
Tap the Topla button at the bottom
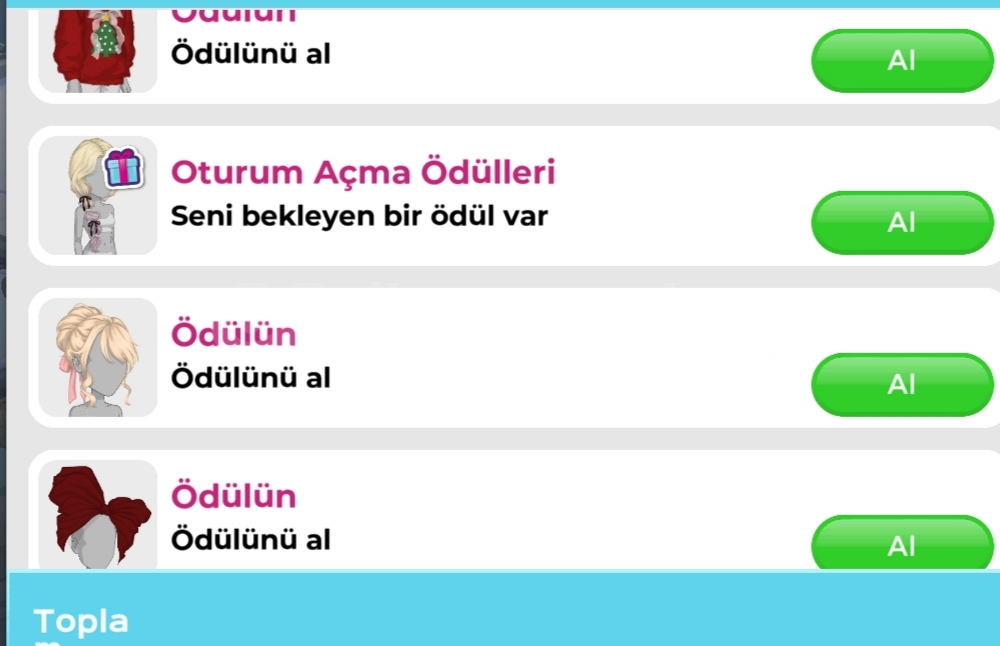pyautogui.click(x=82, y=621)
